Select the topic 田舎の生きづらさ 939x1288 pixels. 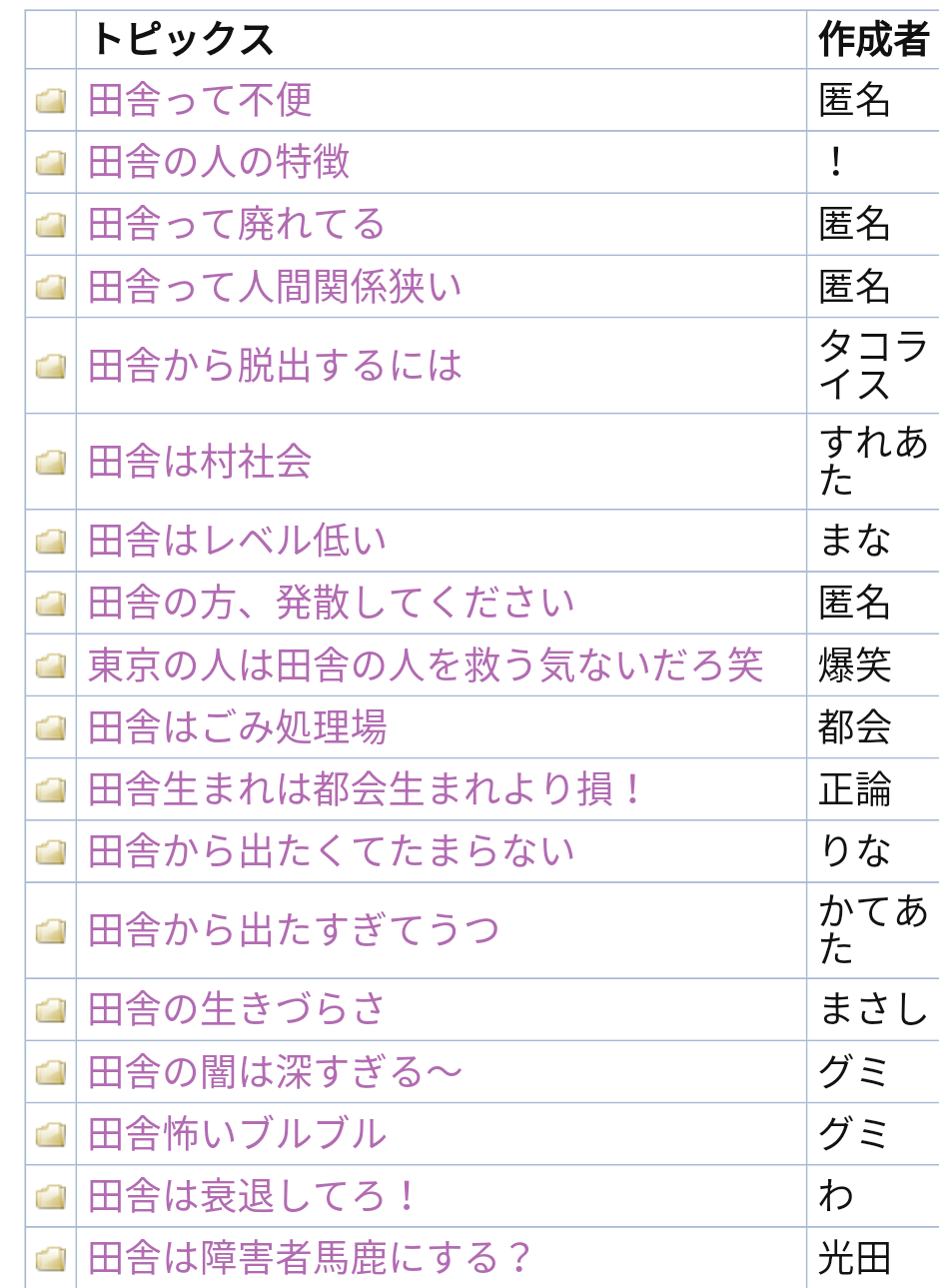tap(237, 1009)
